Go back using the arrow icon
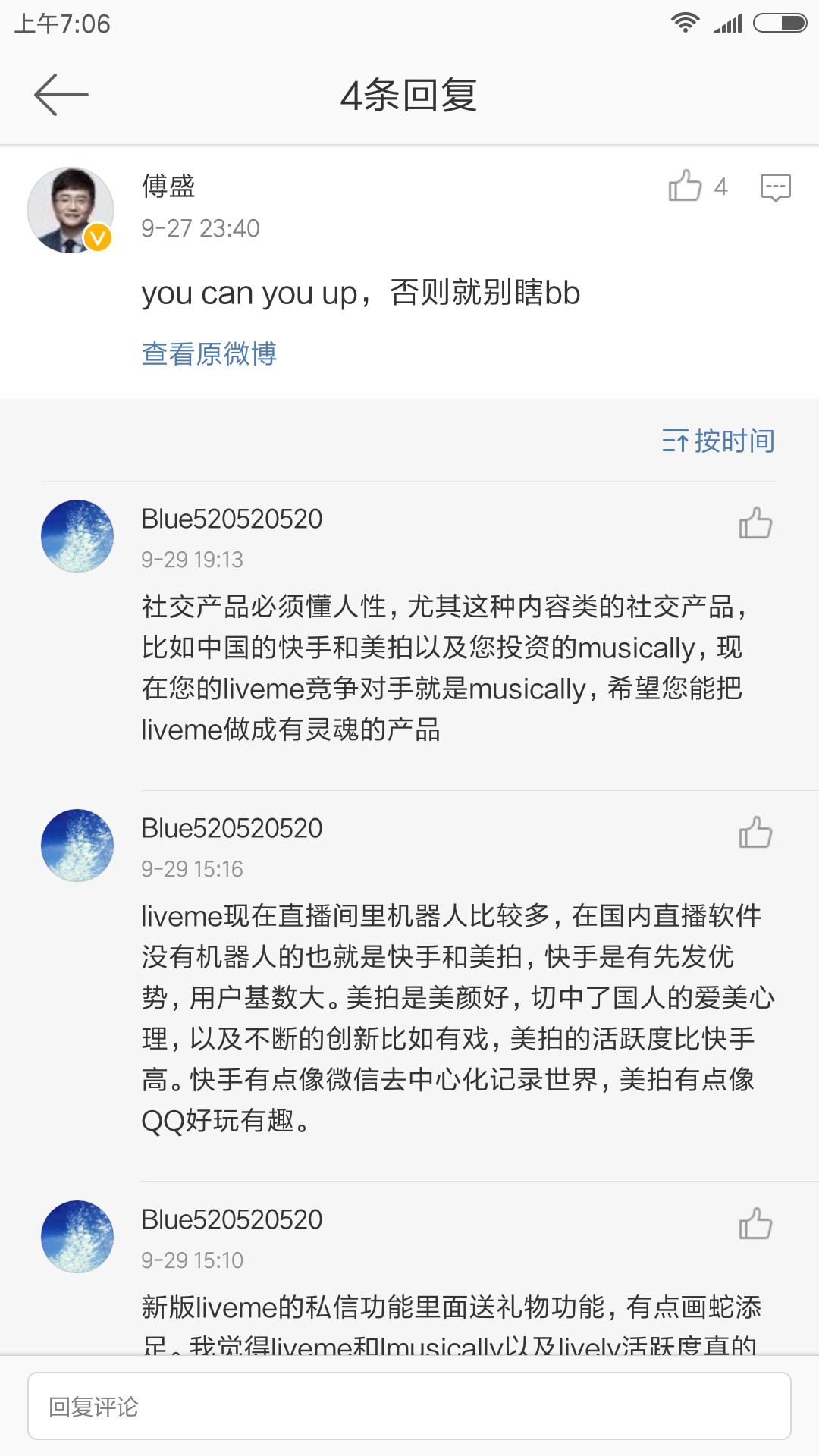 coord(61,95)
